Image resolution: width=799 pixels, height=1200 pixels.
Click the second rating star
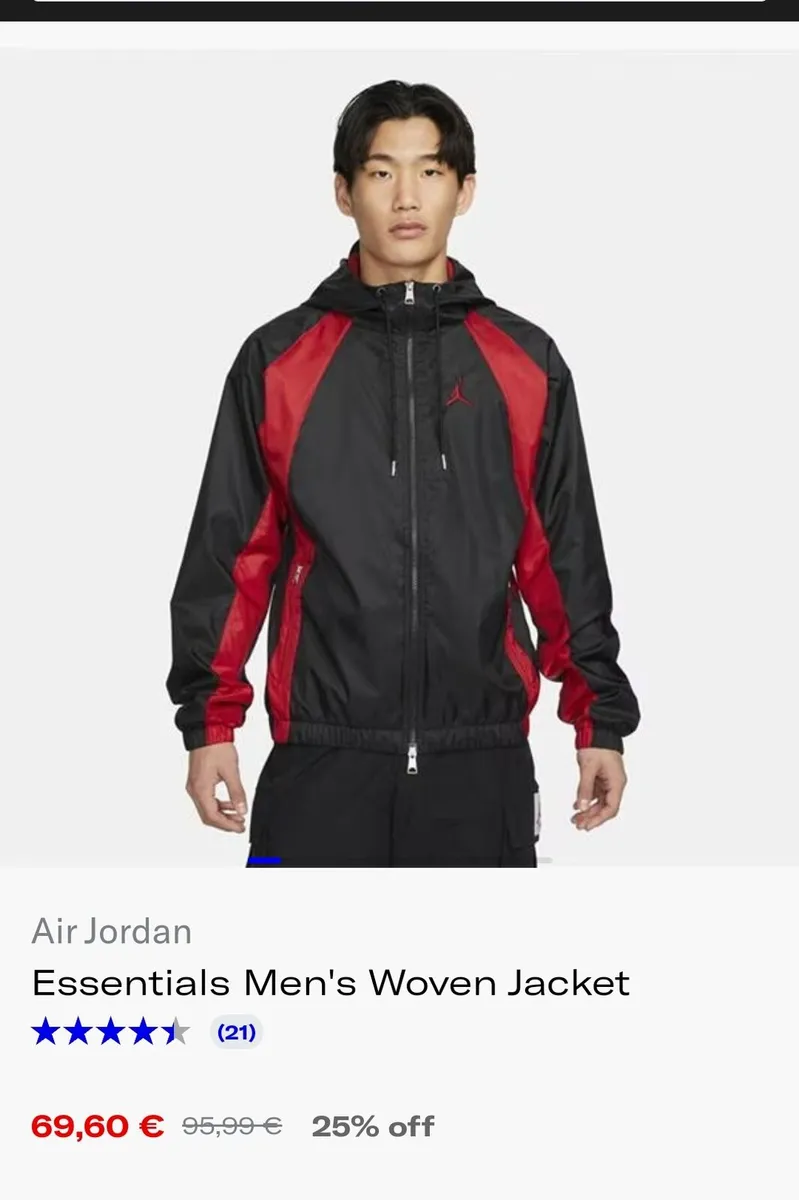click(78, 1029)
